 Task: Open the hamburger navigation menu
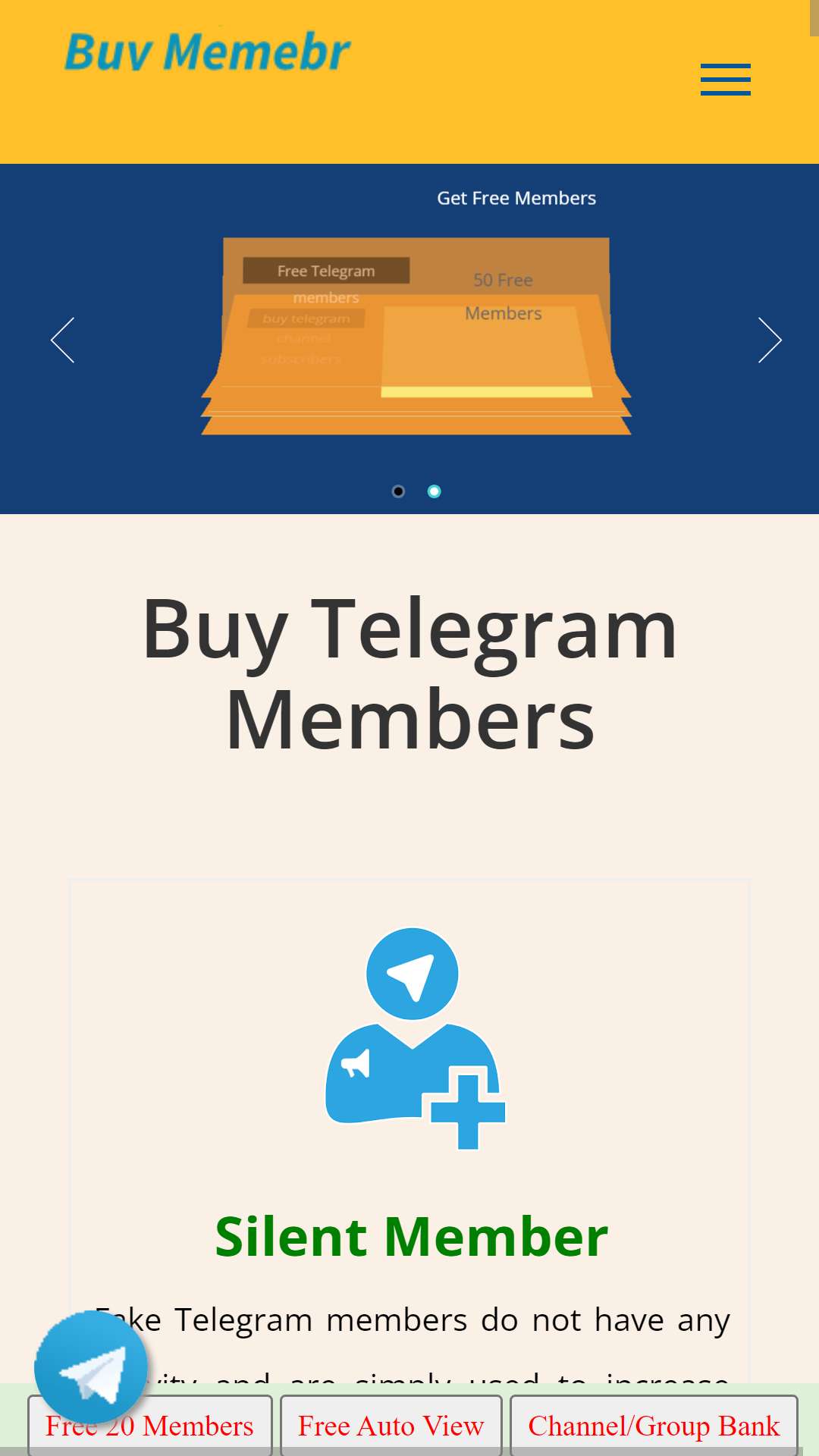pos(725,80)
